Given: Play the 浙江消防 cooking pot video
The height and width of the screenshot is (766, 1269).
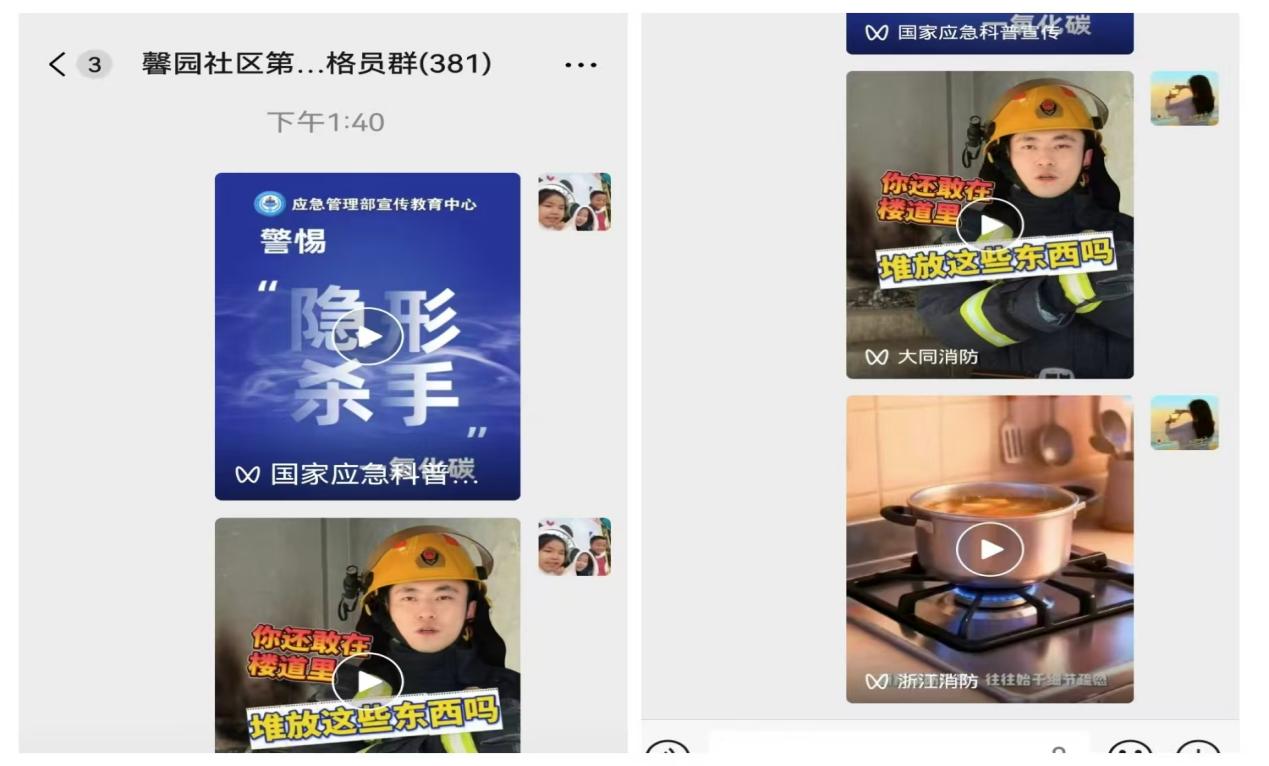Looking at the screenshot, I should click(989, 549).
